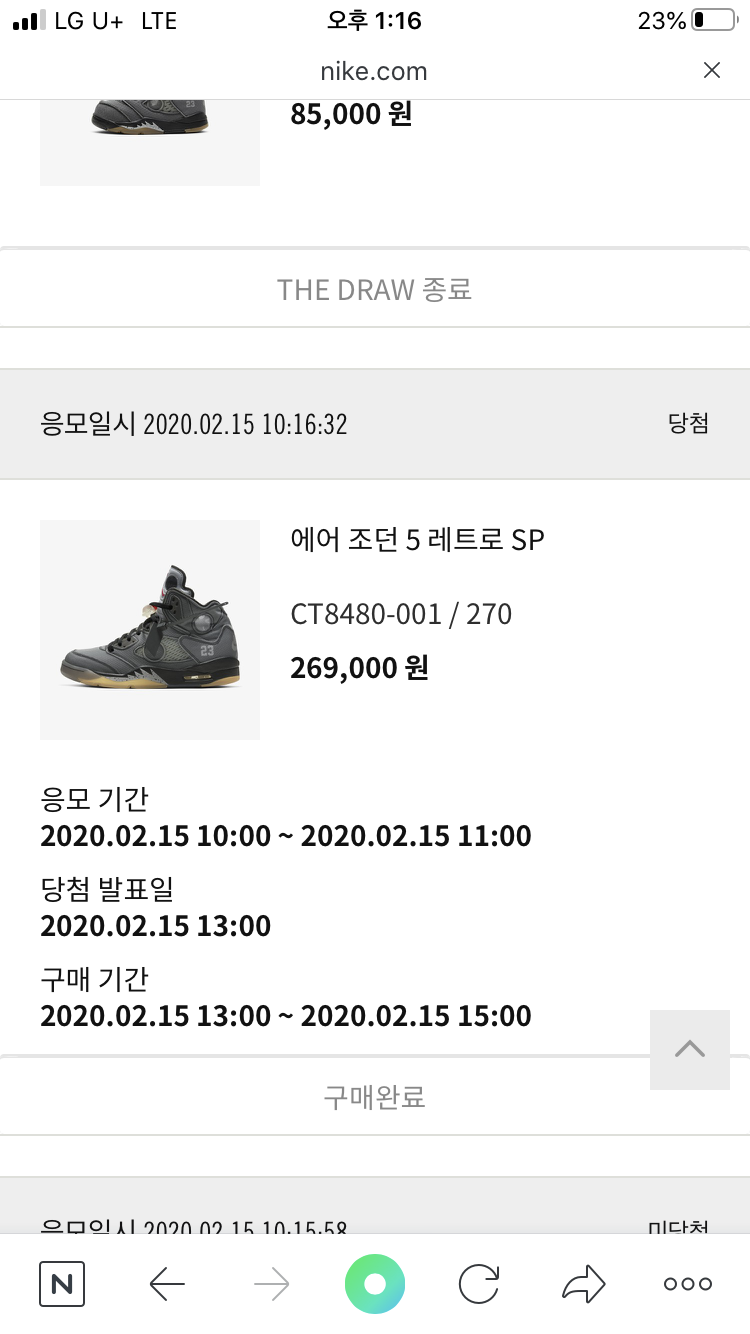The height and width of the screenshot is (1334, 750).
Task: Tap the green circle button
Action: click(375, 1284)
